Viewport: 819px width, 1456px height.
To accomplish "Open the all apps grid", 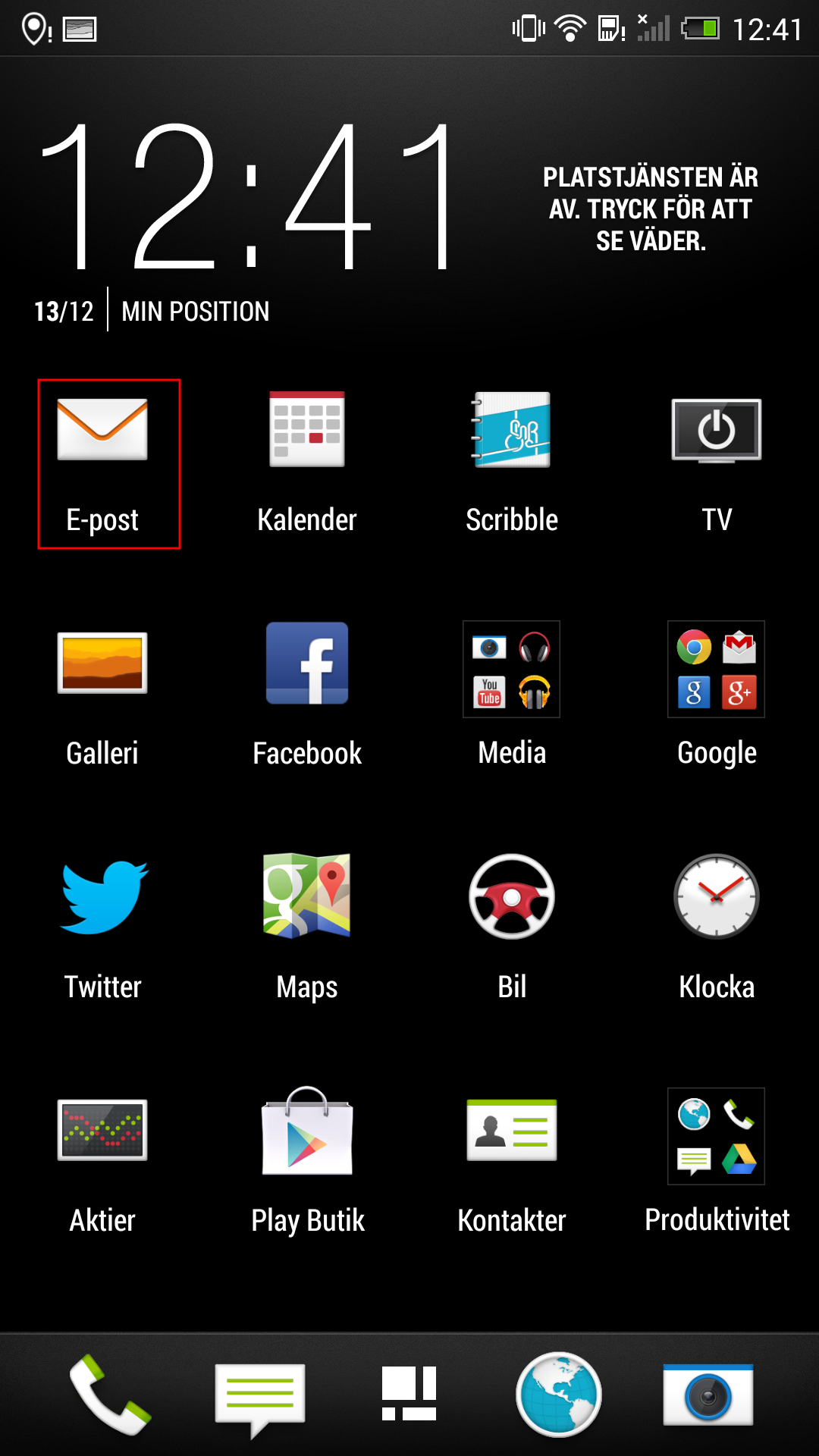I will click(409, 1394).
